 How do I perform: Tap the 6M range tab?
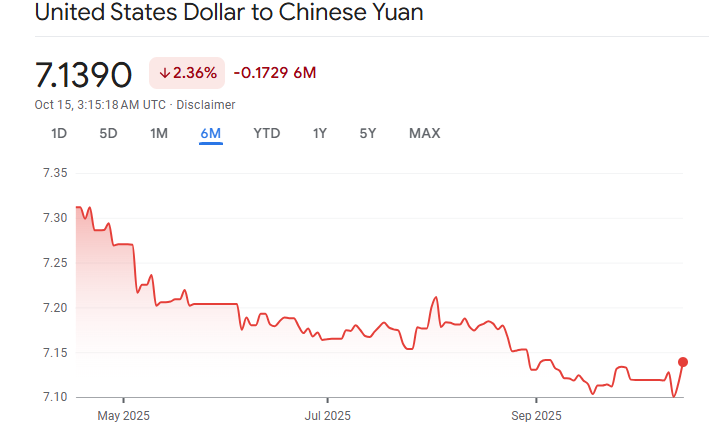(210, 133)
